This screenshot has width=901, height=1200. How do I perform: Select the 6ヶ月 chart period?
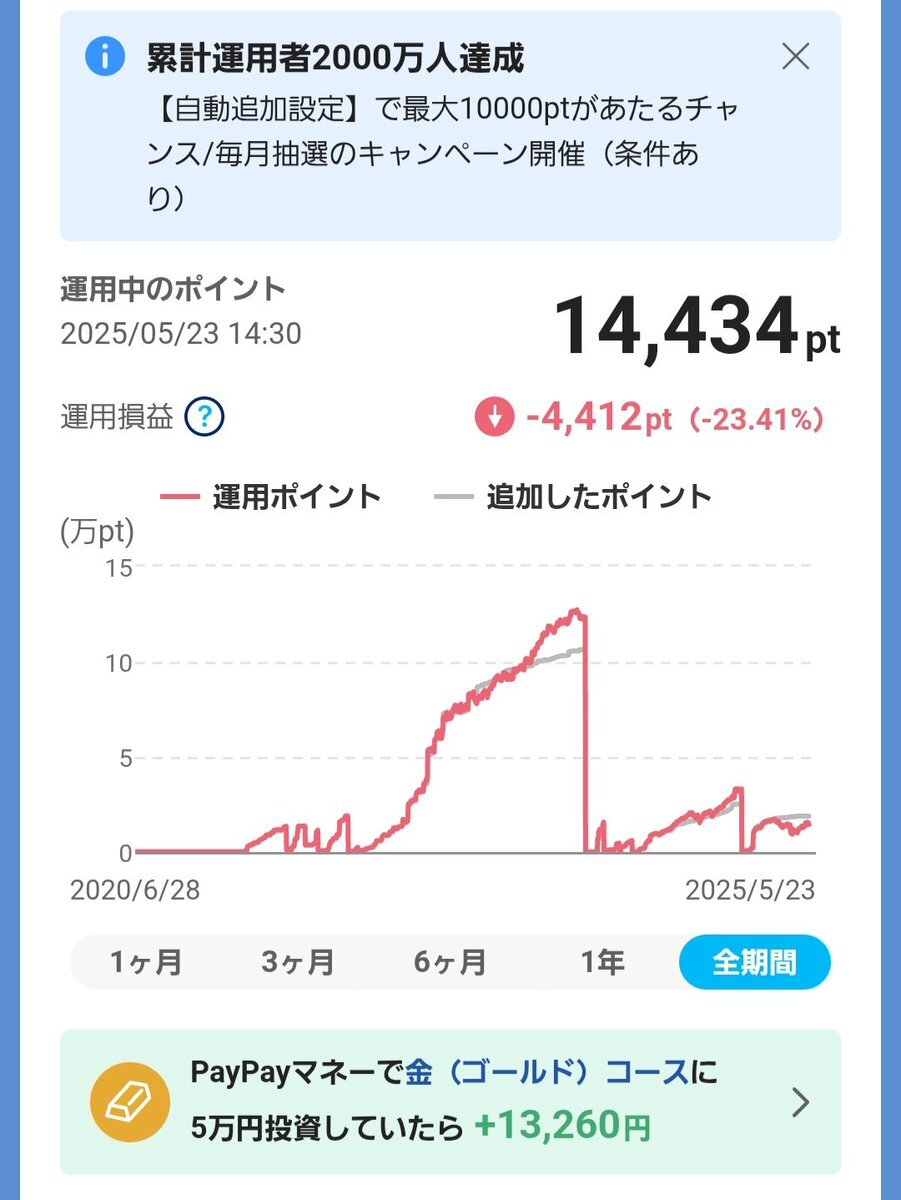pyautogui.click(x=450, y=963)
